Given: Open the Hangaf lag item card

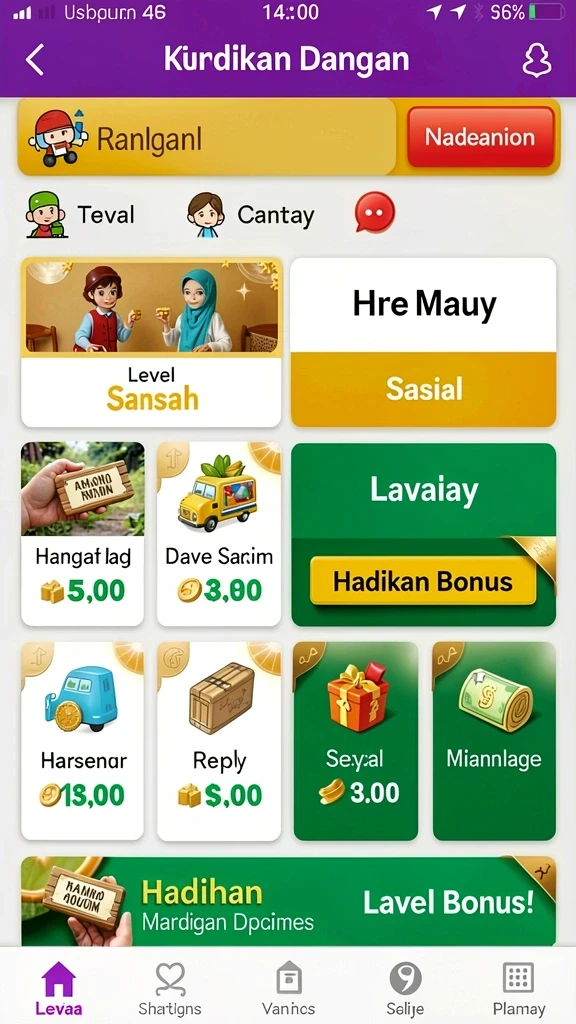Looking at the screenshot, I should click(x=83, y=534).
